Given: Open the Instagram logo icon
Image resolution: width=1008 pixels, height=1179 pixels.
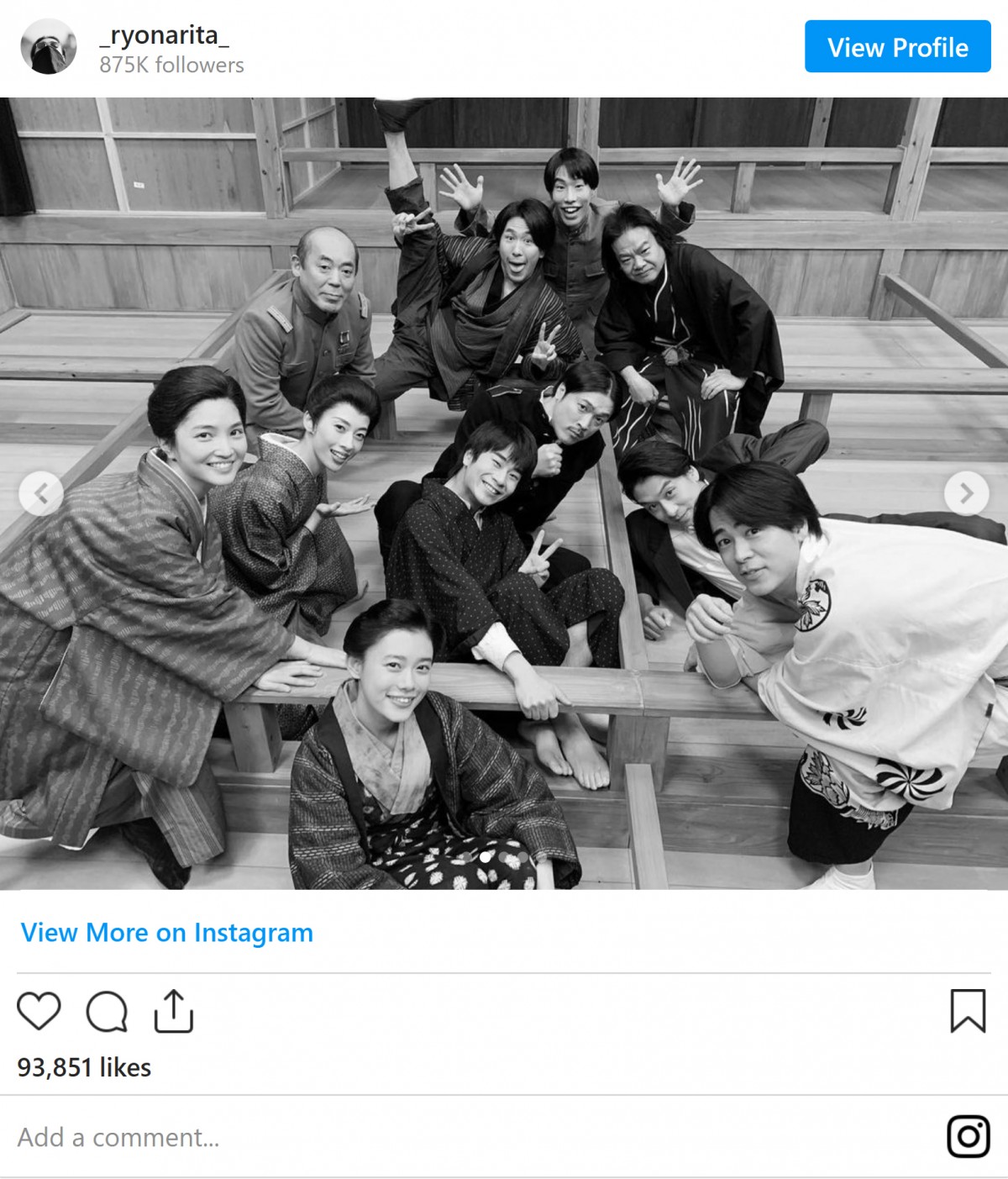Looking at the screenshot, I should 968,1137.
